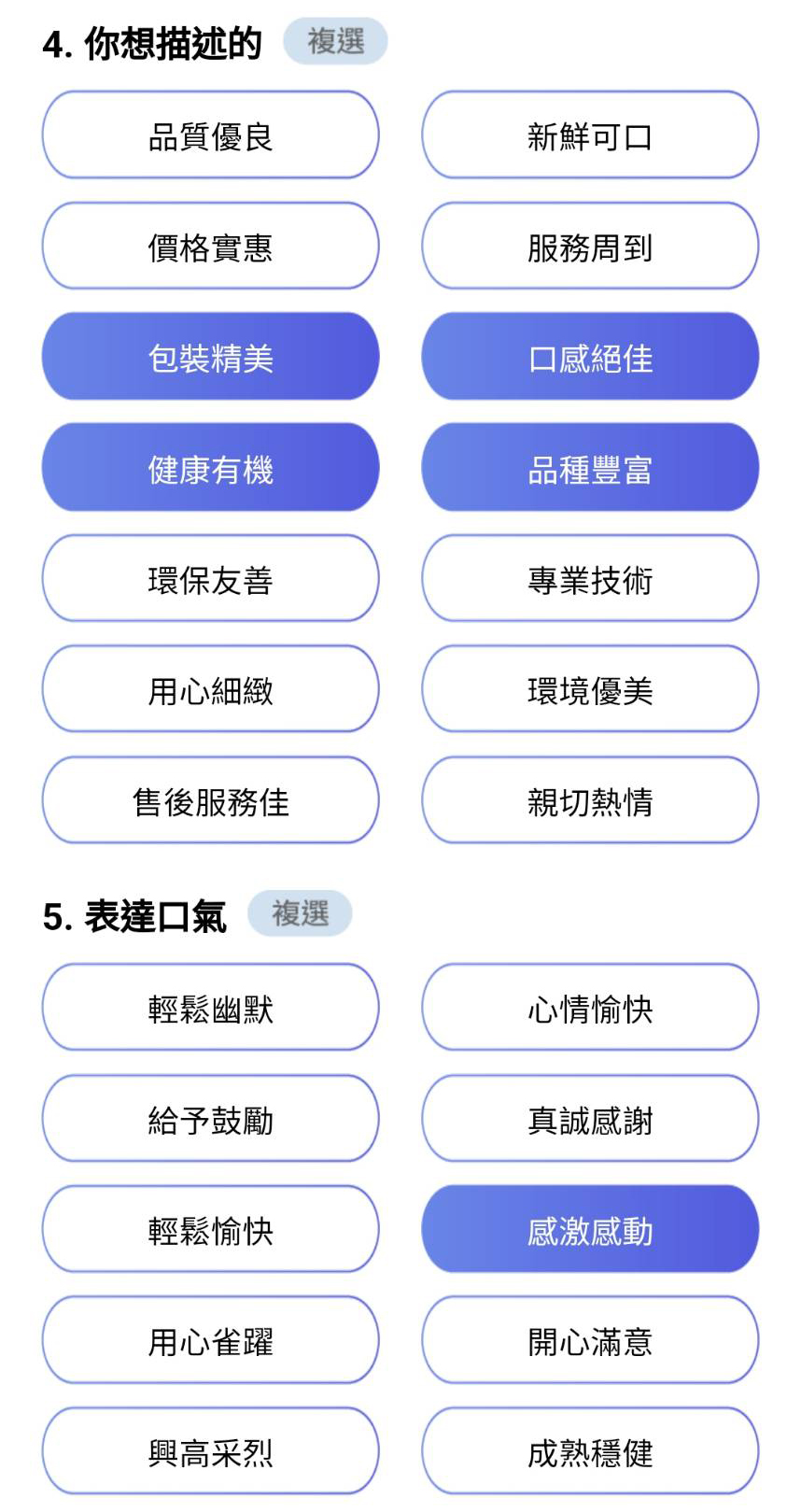The width and height of the screenshot is (801, 1512).
Task: Tap the 價格實惠 option
Action: (x=210, y=247)
